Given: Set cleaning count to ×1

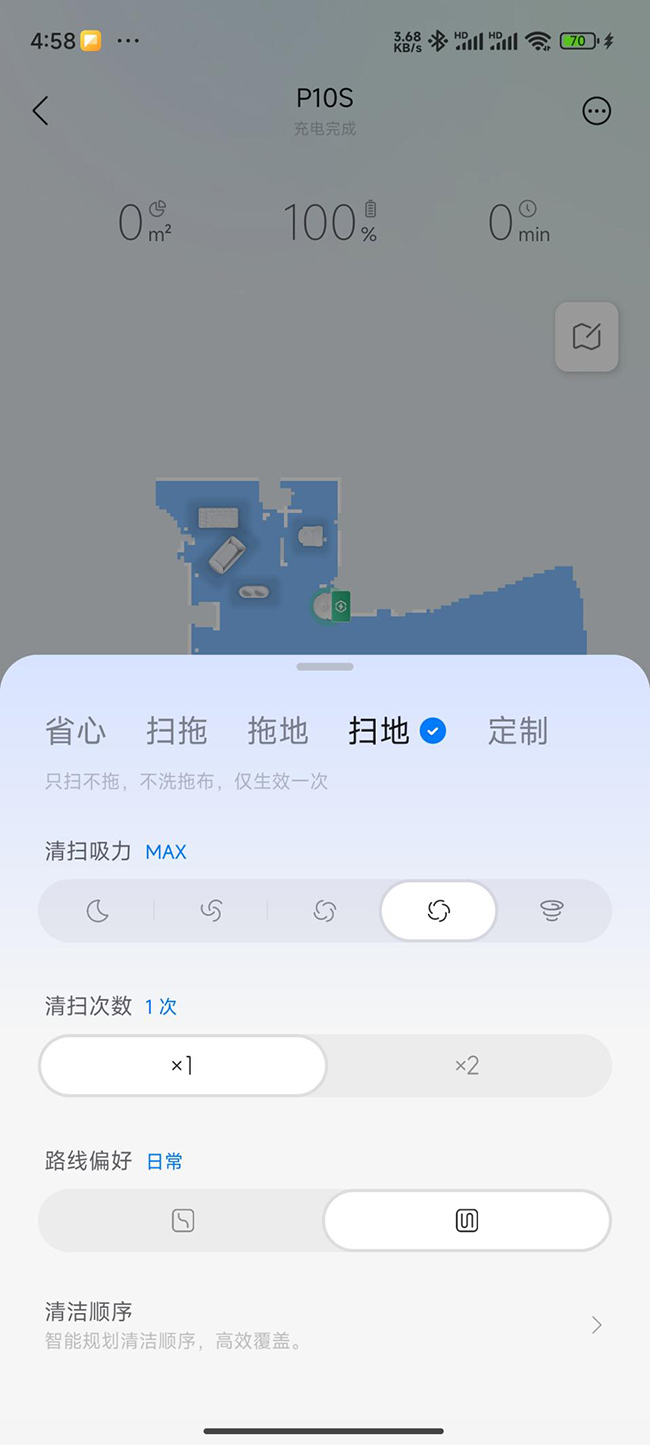Looking at the screenshot, I should point(183,1066).
